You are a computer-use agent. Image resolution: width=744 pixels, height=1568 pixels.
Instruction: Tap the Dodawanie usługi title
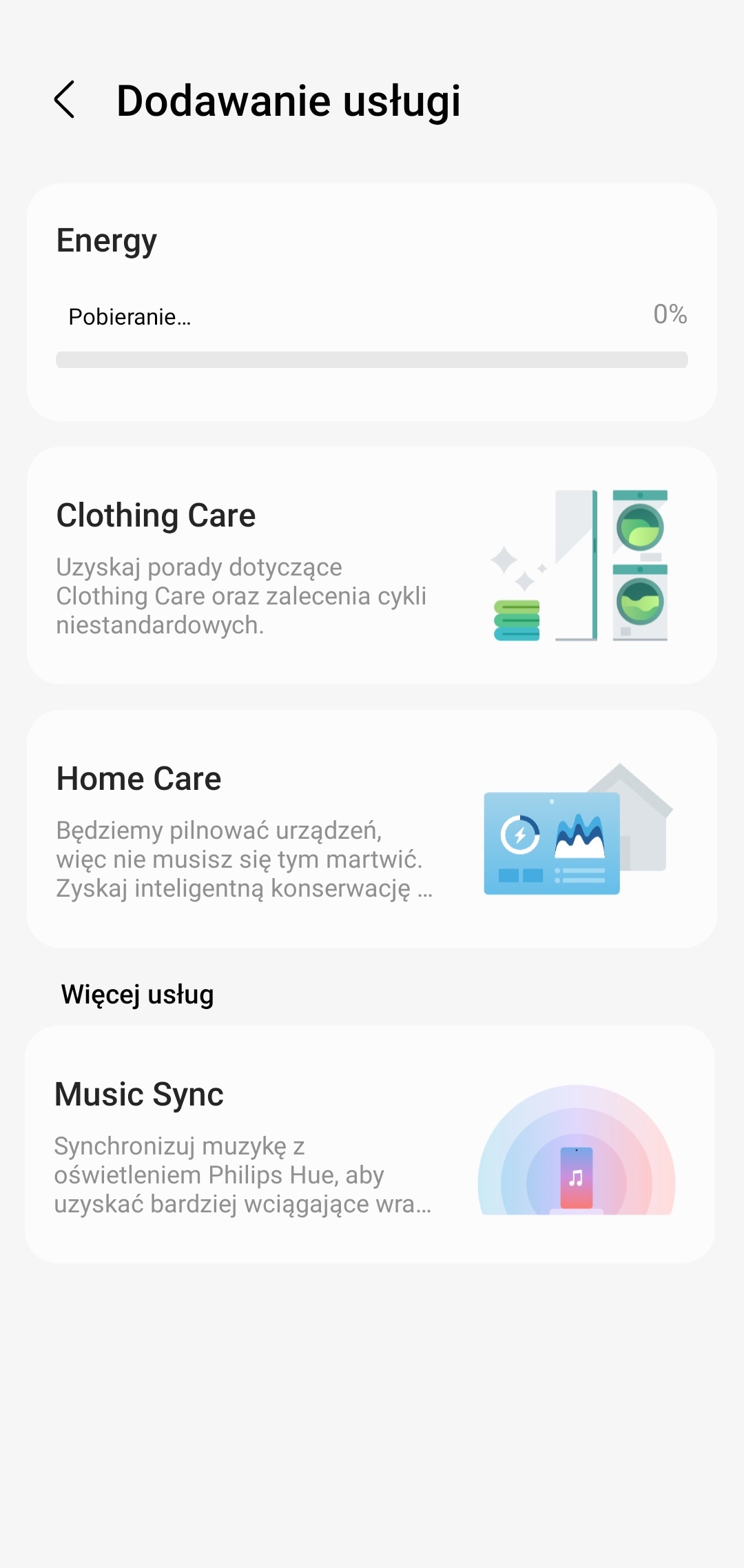tap(289, 101)
